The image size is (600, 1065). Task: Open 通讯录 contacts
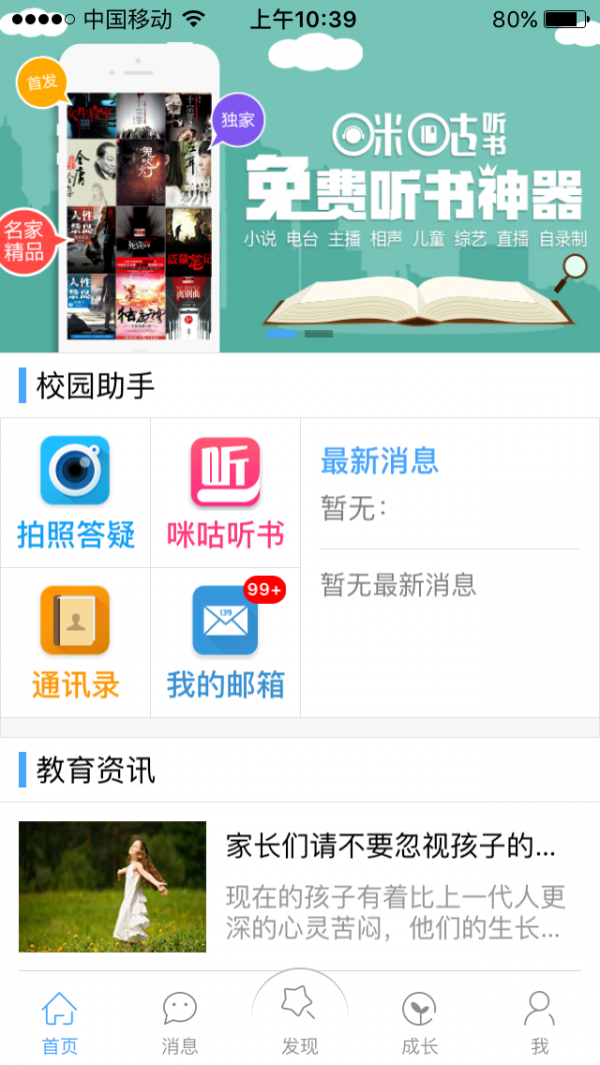75,642
